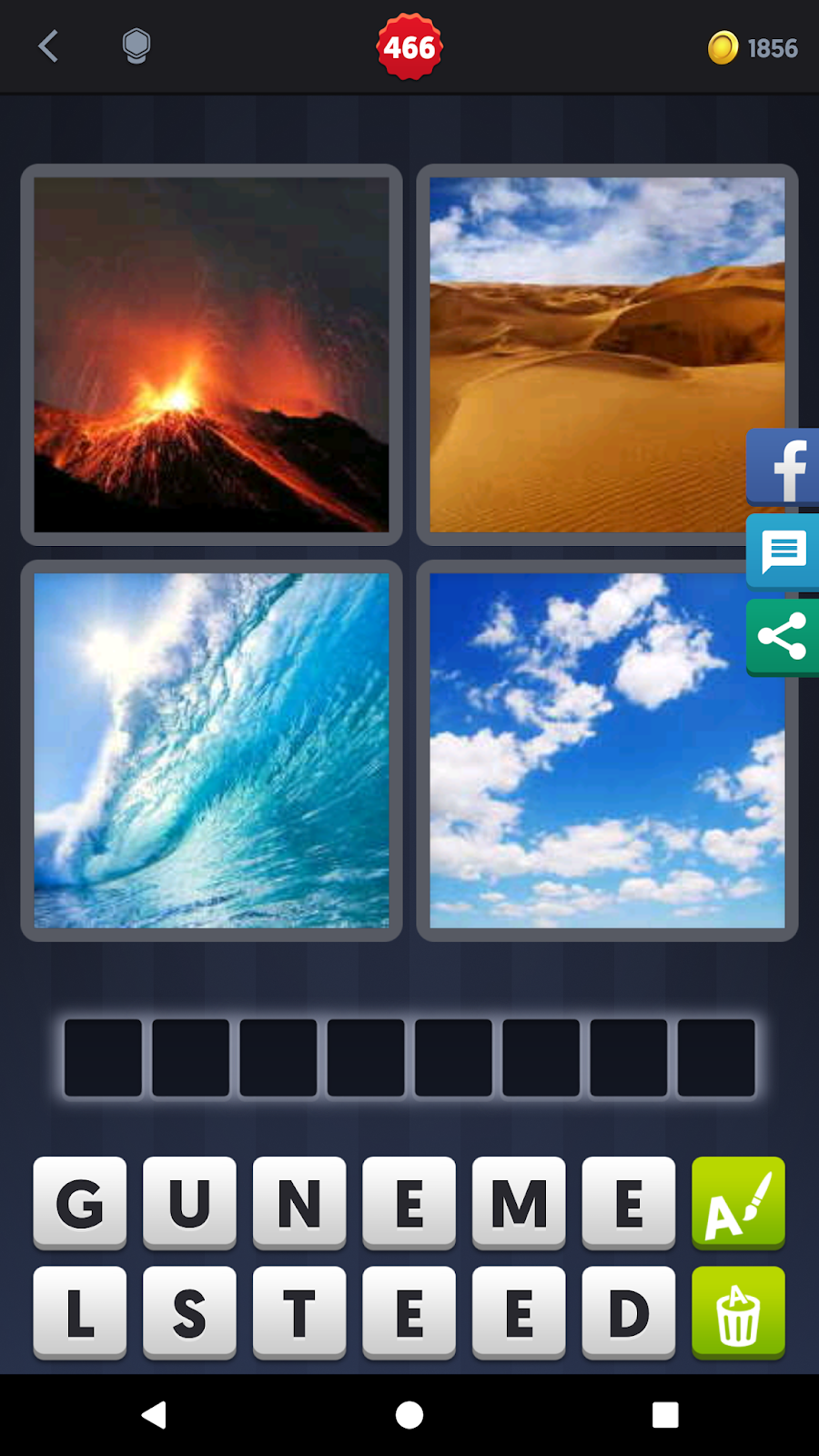Tap the back arrow to exit level
The image size is (819, 1456).
(48, 46)
